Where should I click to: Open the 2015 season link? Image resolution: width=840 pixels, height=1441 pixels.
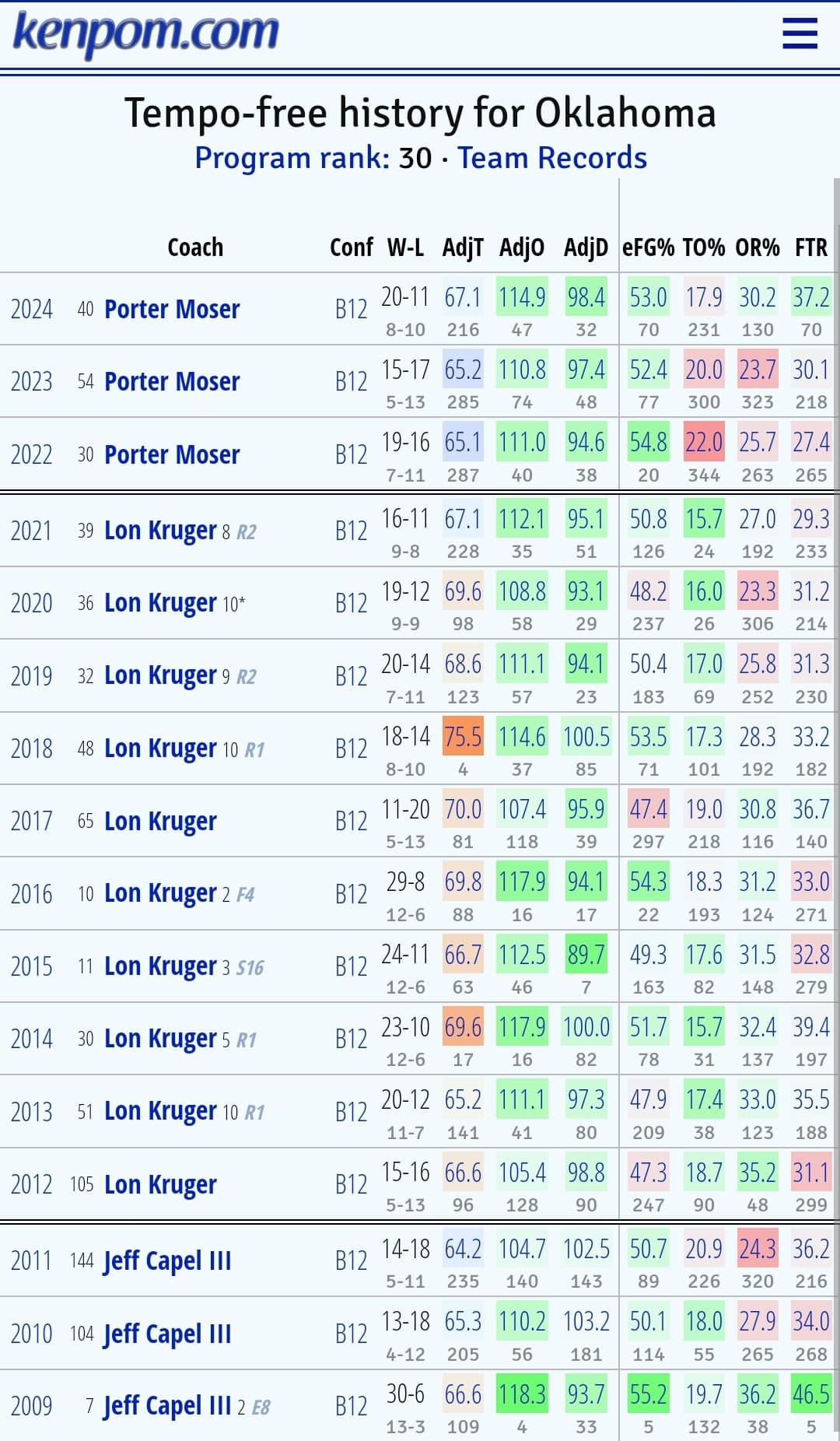32,966
